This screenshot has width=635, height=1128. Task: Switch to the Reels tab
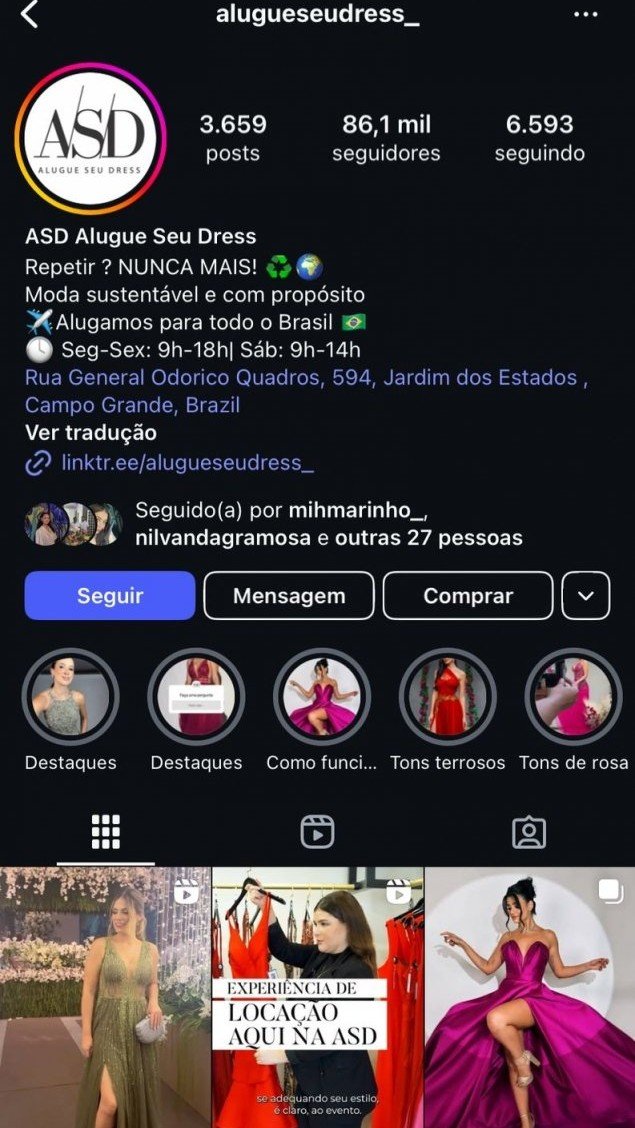317,832
